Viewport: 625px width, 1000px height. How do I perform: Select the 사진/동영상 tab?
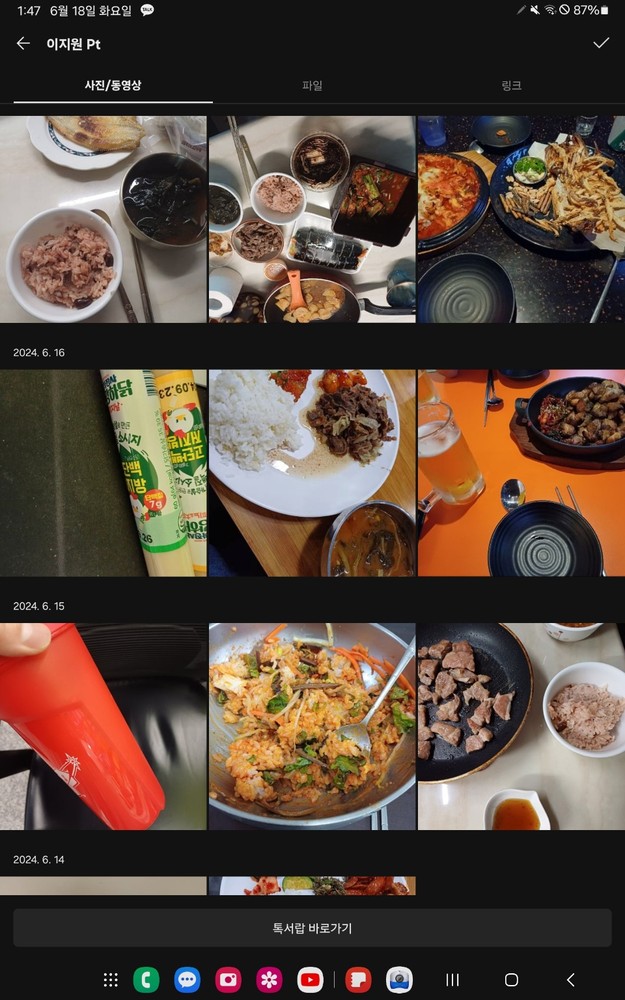pyautogui.click(x=113, y=86)
